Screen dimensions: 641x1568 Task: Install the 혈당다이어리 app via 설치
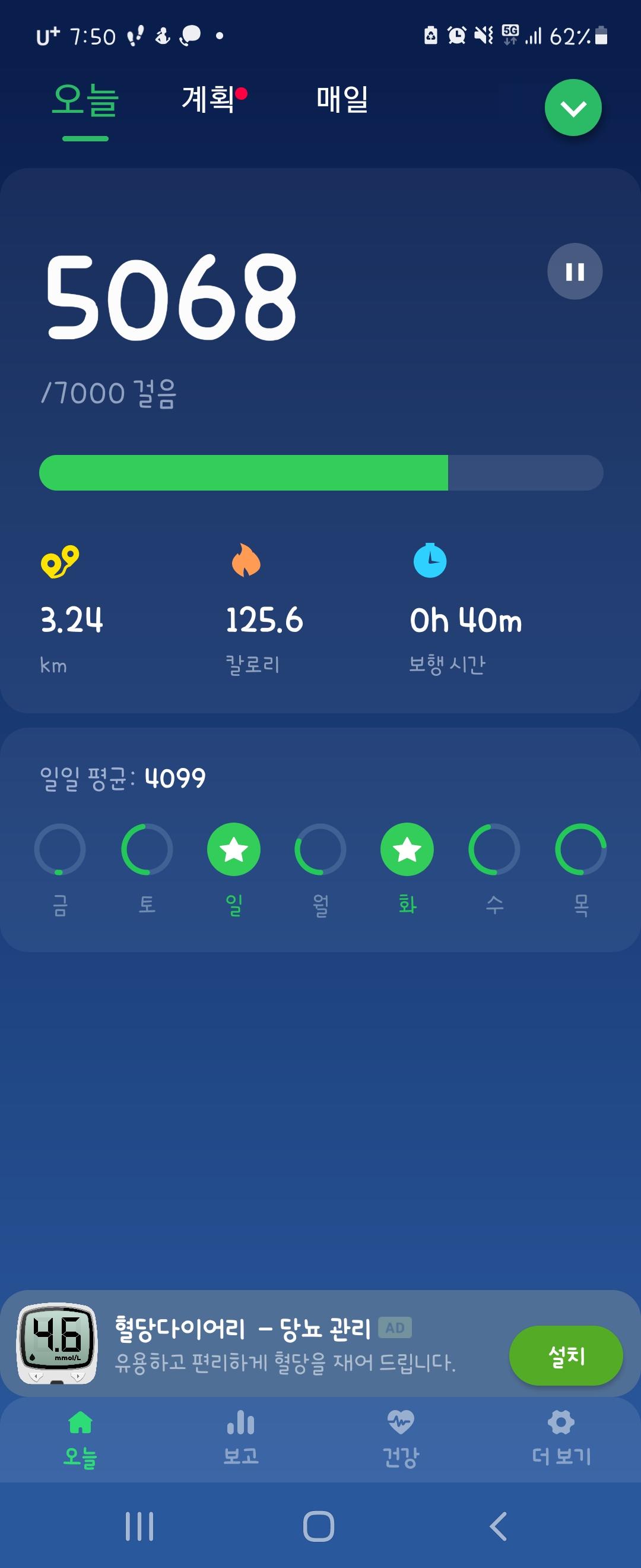coord(566,1355)
